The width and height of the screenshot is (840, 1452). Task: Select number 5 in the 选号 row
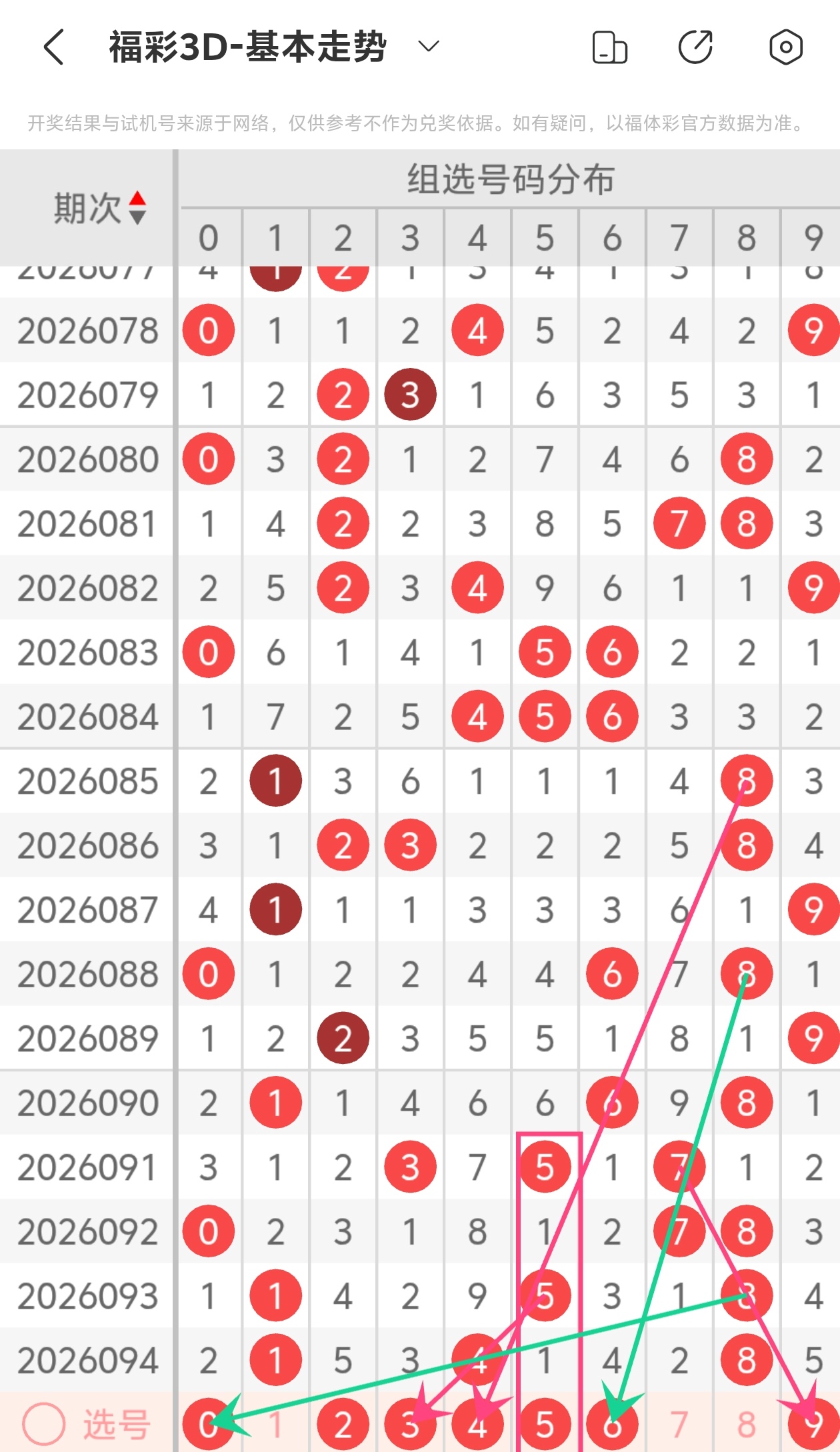click(545, 1424)
